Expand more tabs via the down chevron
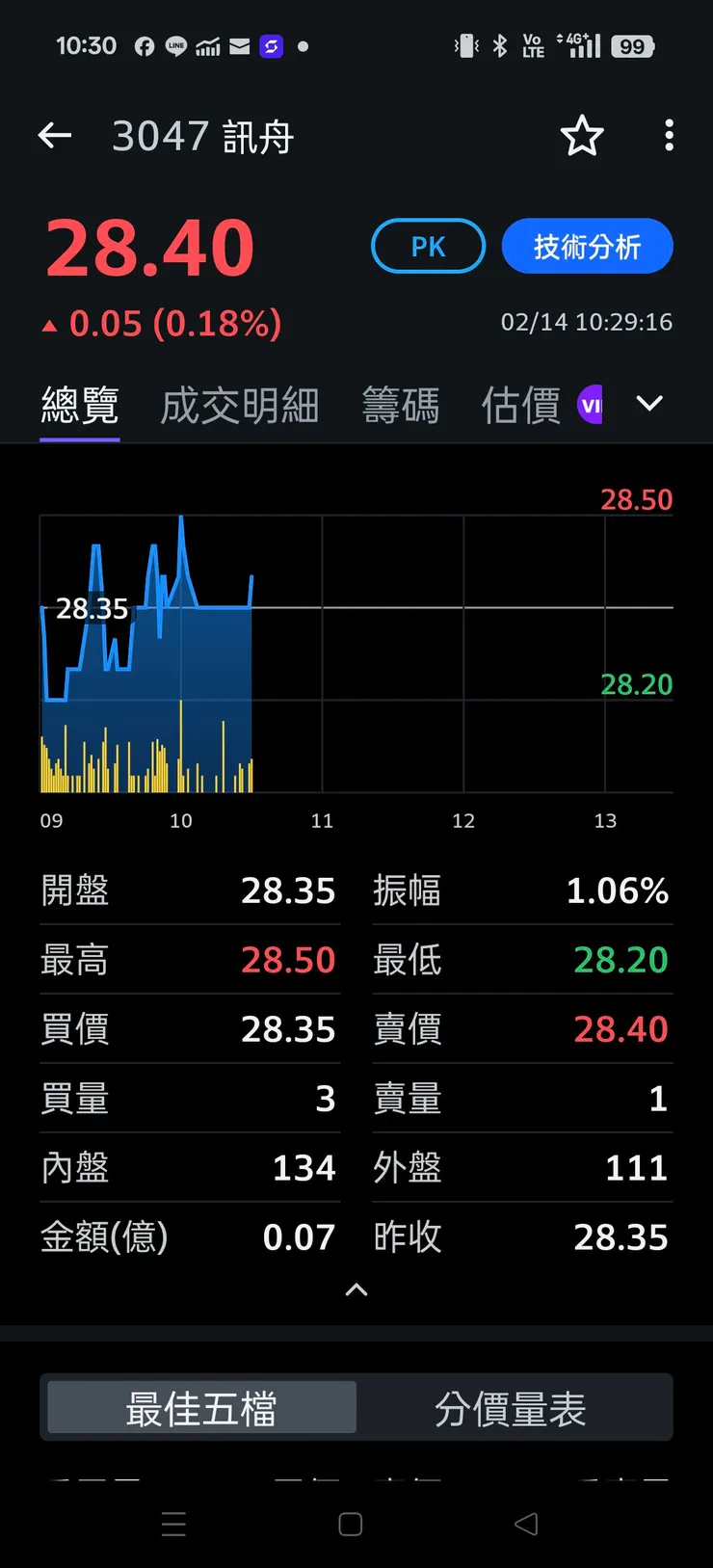 coord(649,404)
